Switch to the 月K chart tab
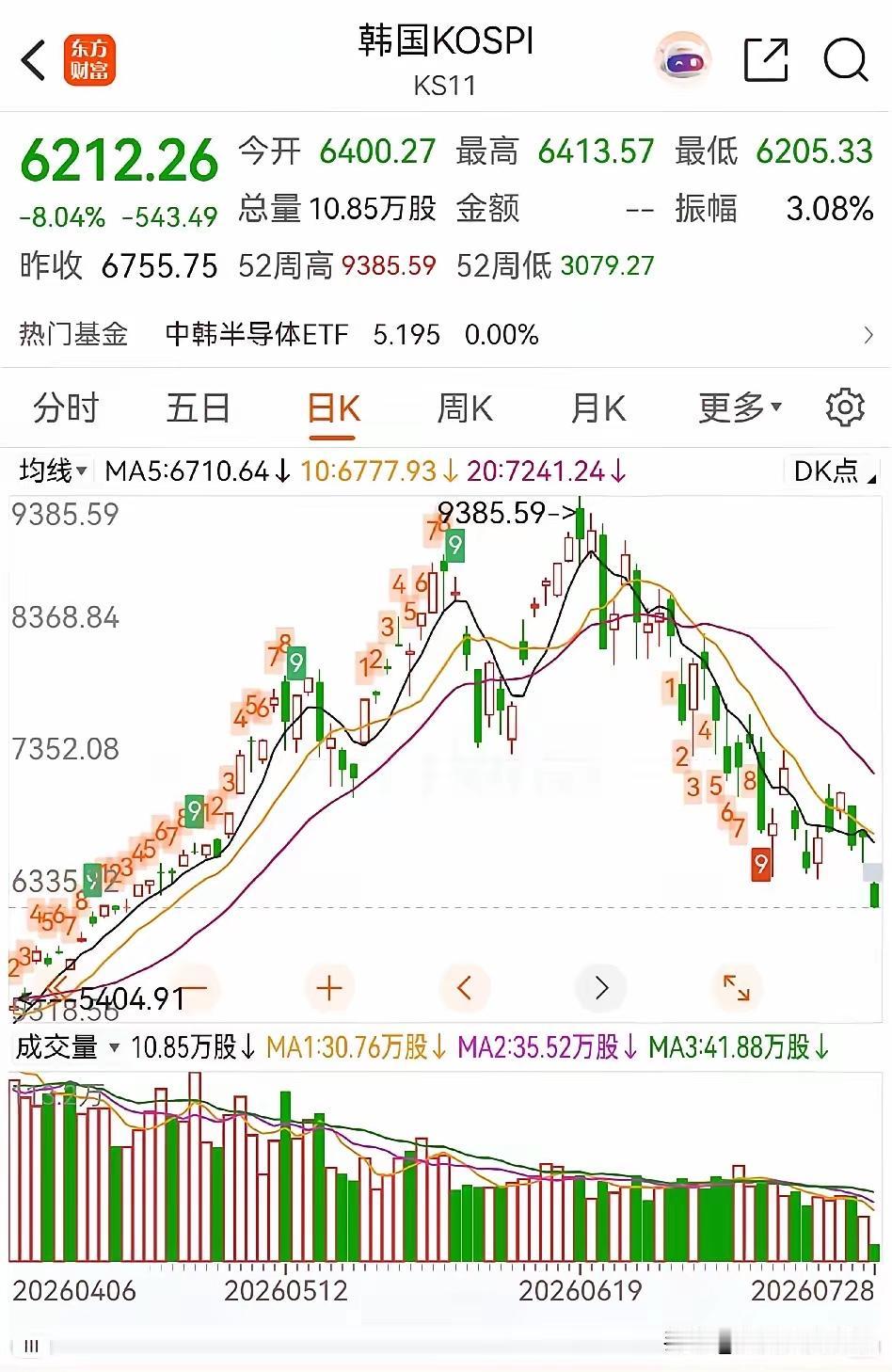 [x=598, y=409]
